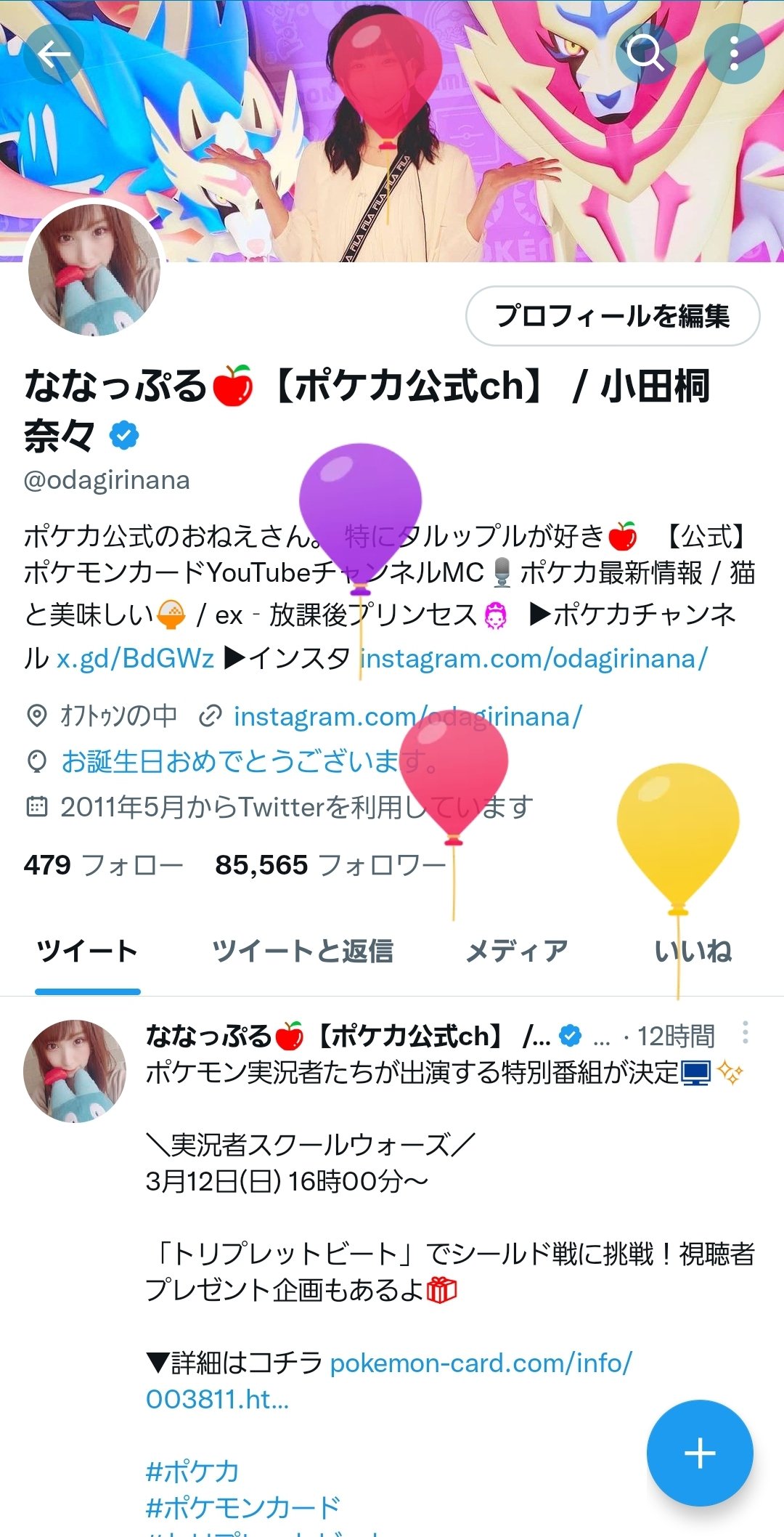
Task: View the 85,565 フォロワー list
Action: [330, 865]
